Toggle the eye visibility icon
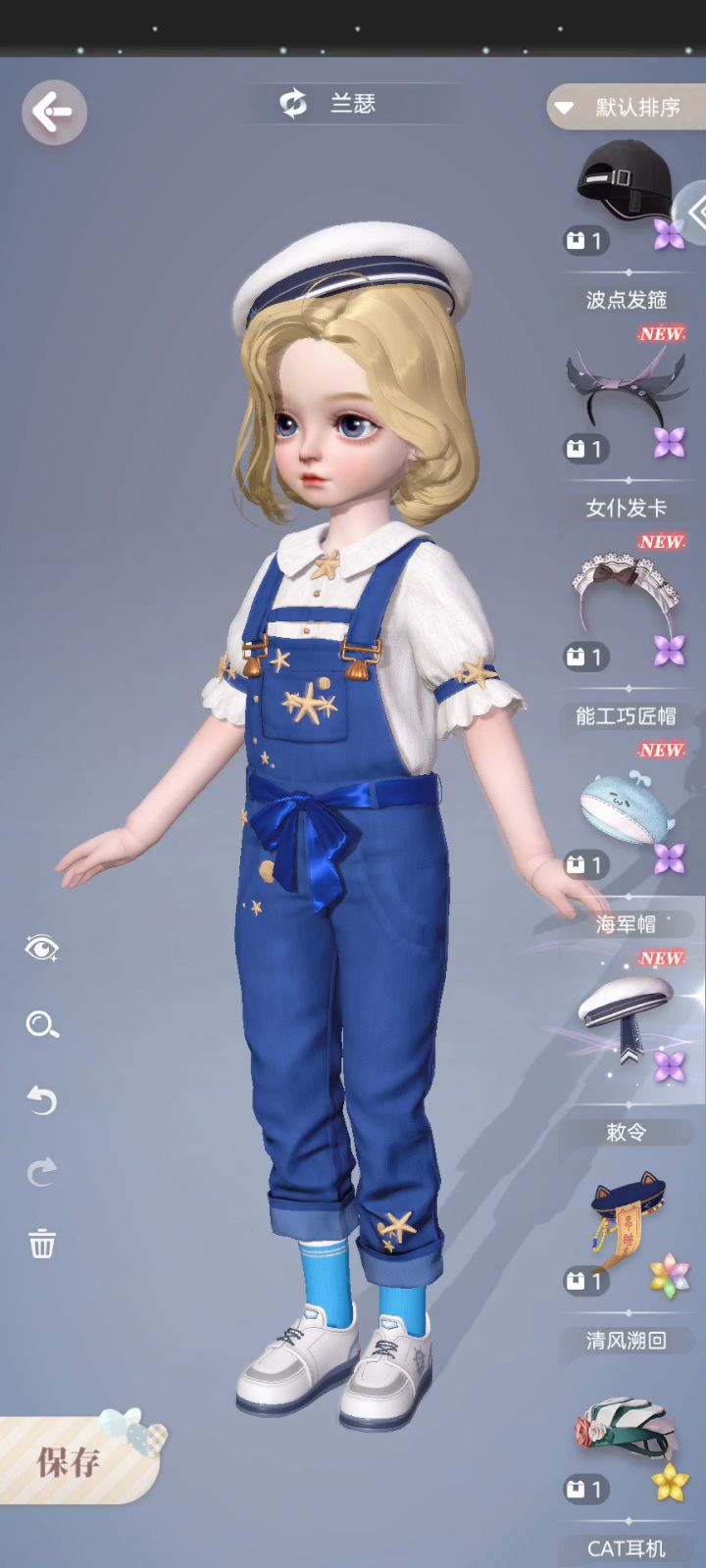This screenshot has height=1568, width=706. 42,948
